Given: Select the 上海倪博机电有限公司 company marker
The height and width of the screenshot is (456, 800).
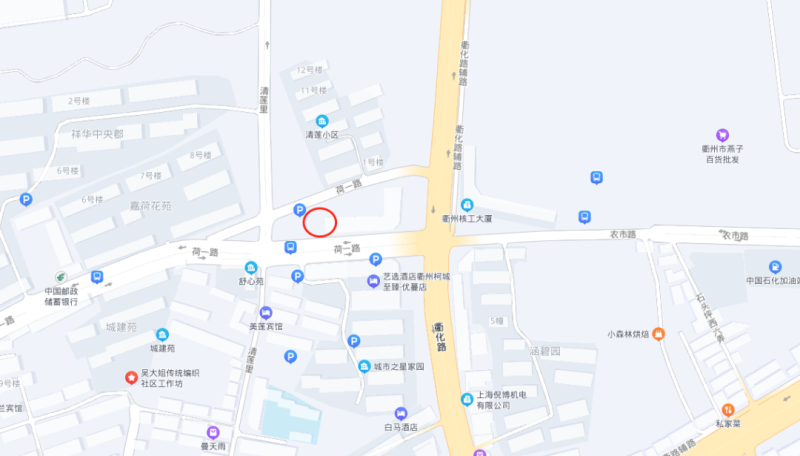Looking at the screenshot, I should 467,399.
